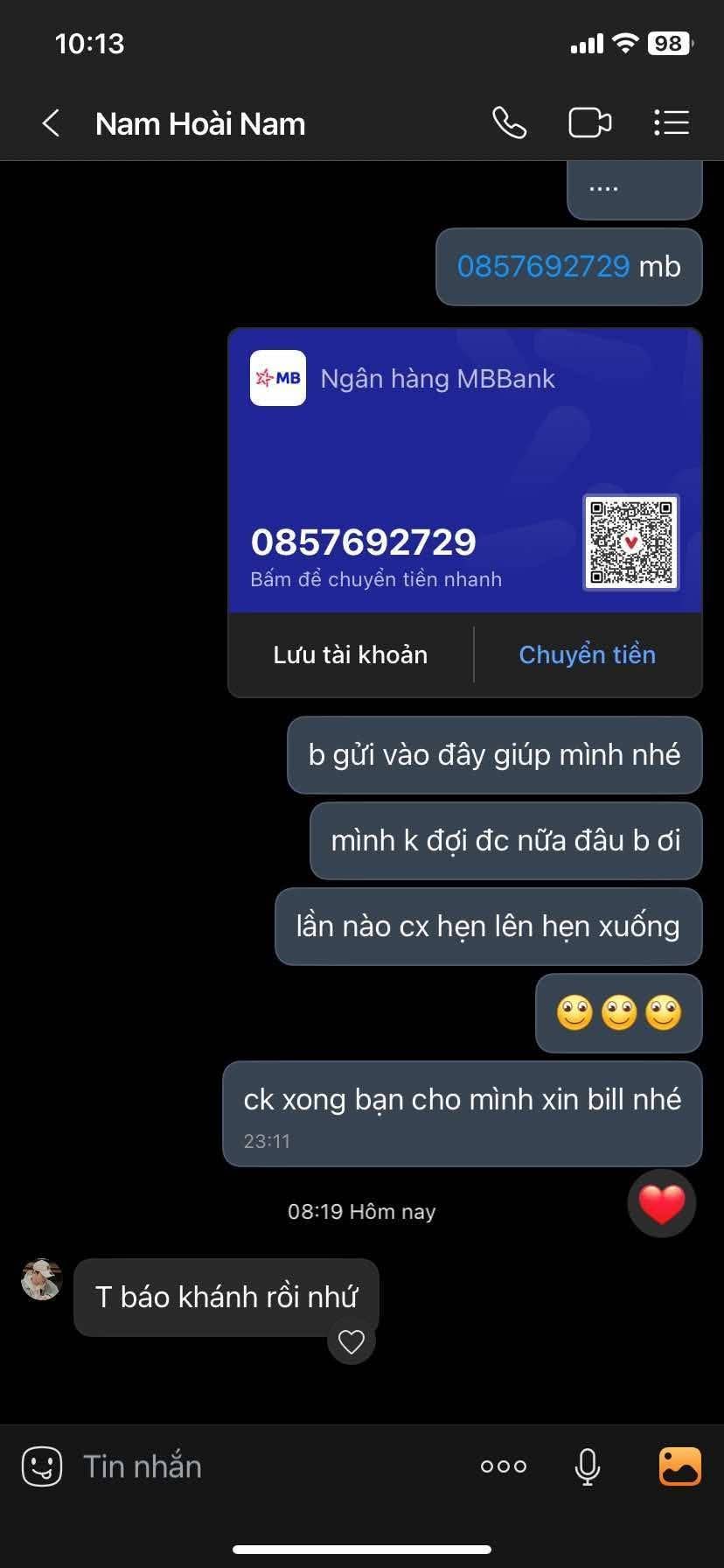The image size is (724, 1568).
Task: Go back from Nam Hoài Nam chat
Action: pos(51,123)
